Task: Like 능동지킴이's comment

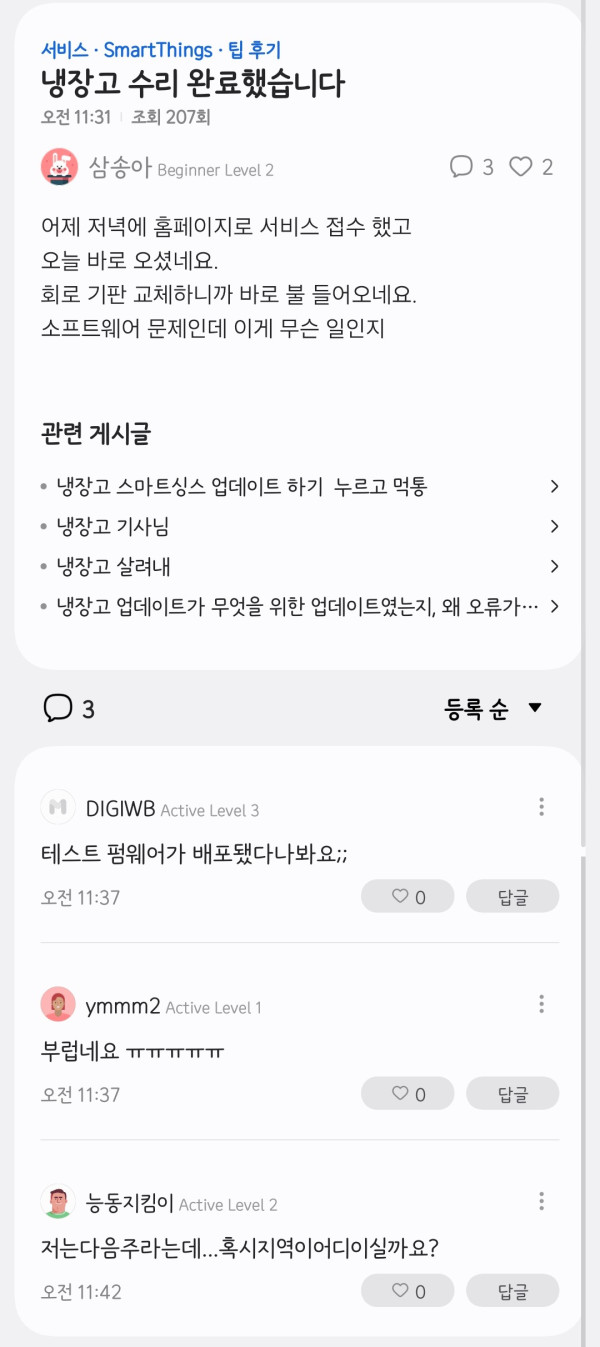Action: tap(408, 1291)
